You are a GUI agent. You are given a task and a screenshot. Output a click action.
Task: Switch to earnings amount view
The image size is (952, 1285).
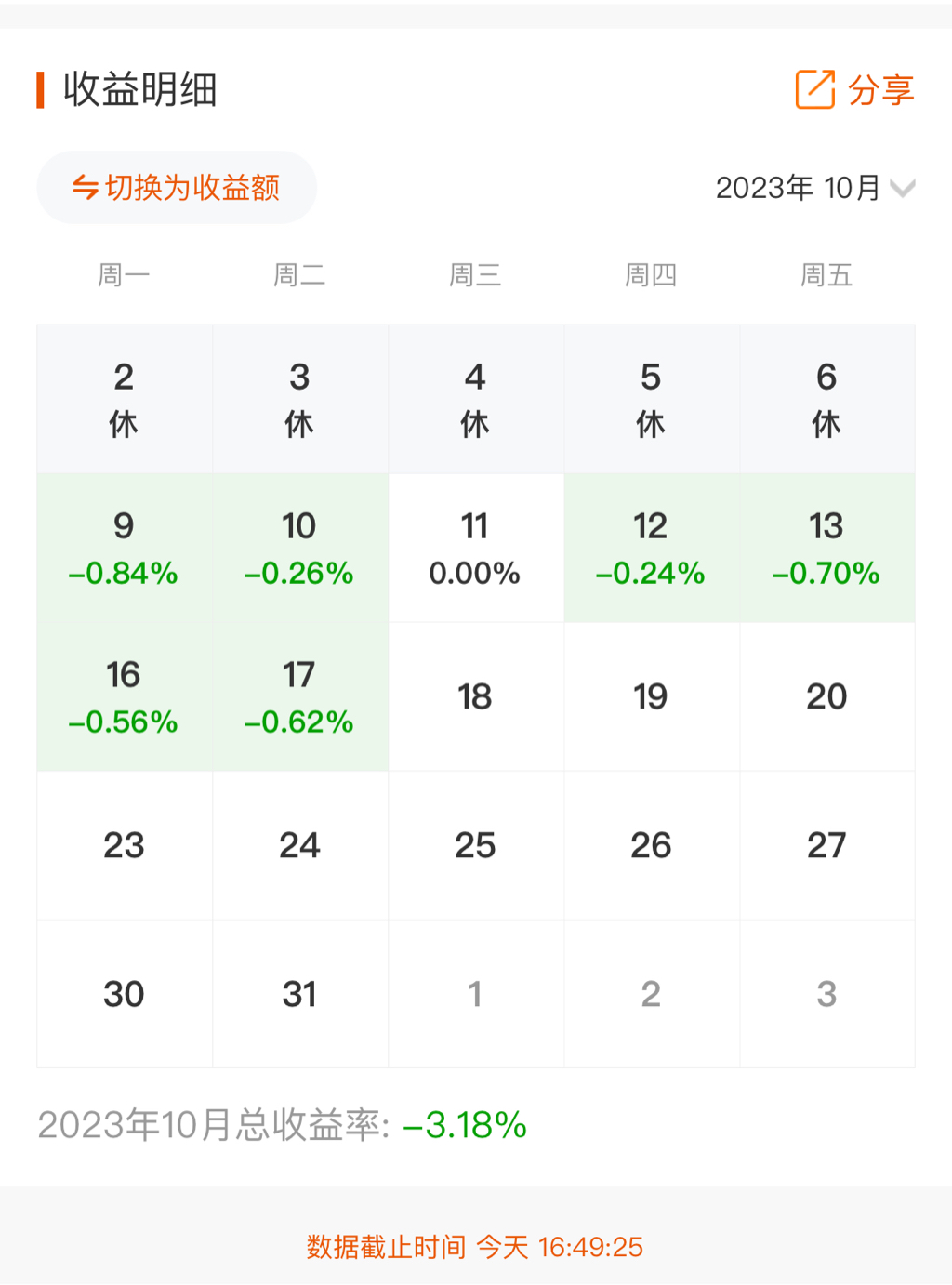click(177, 188)
